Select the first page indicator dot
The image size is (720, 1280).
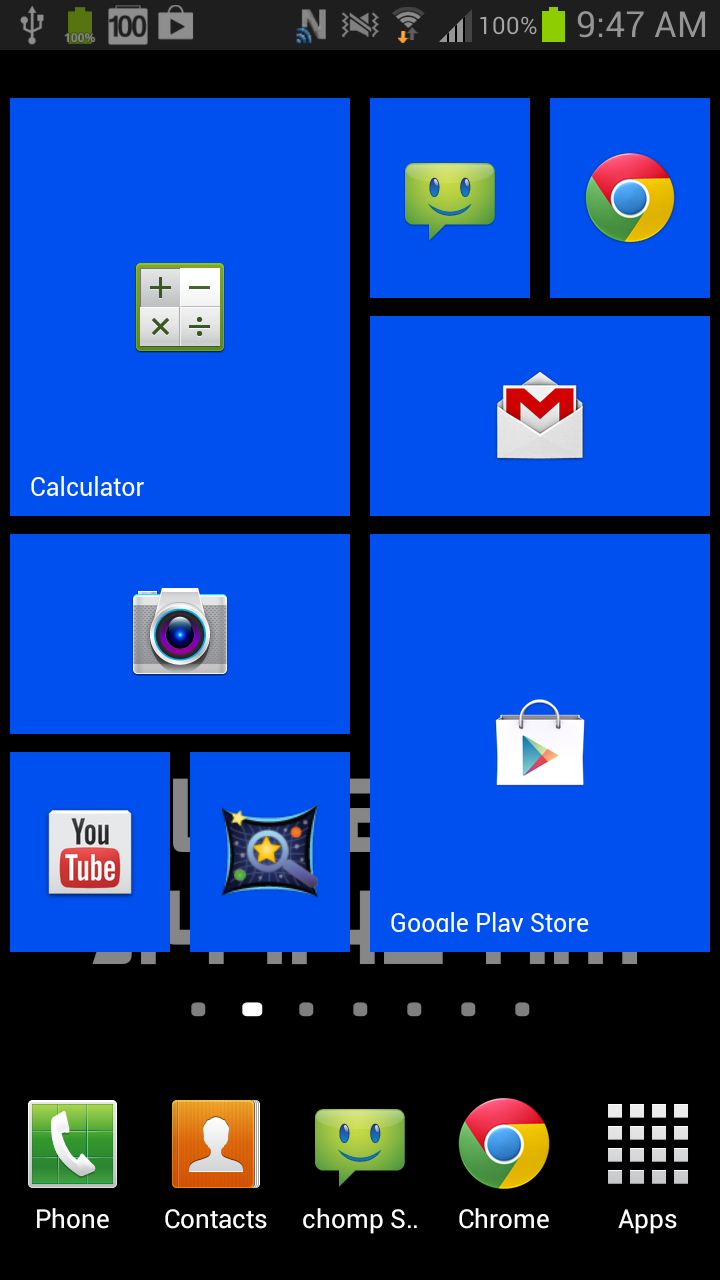(x=198, y=1009)
